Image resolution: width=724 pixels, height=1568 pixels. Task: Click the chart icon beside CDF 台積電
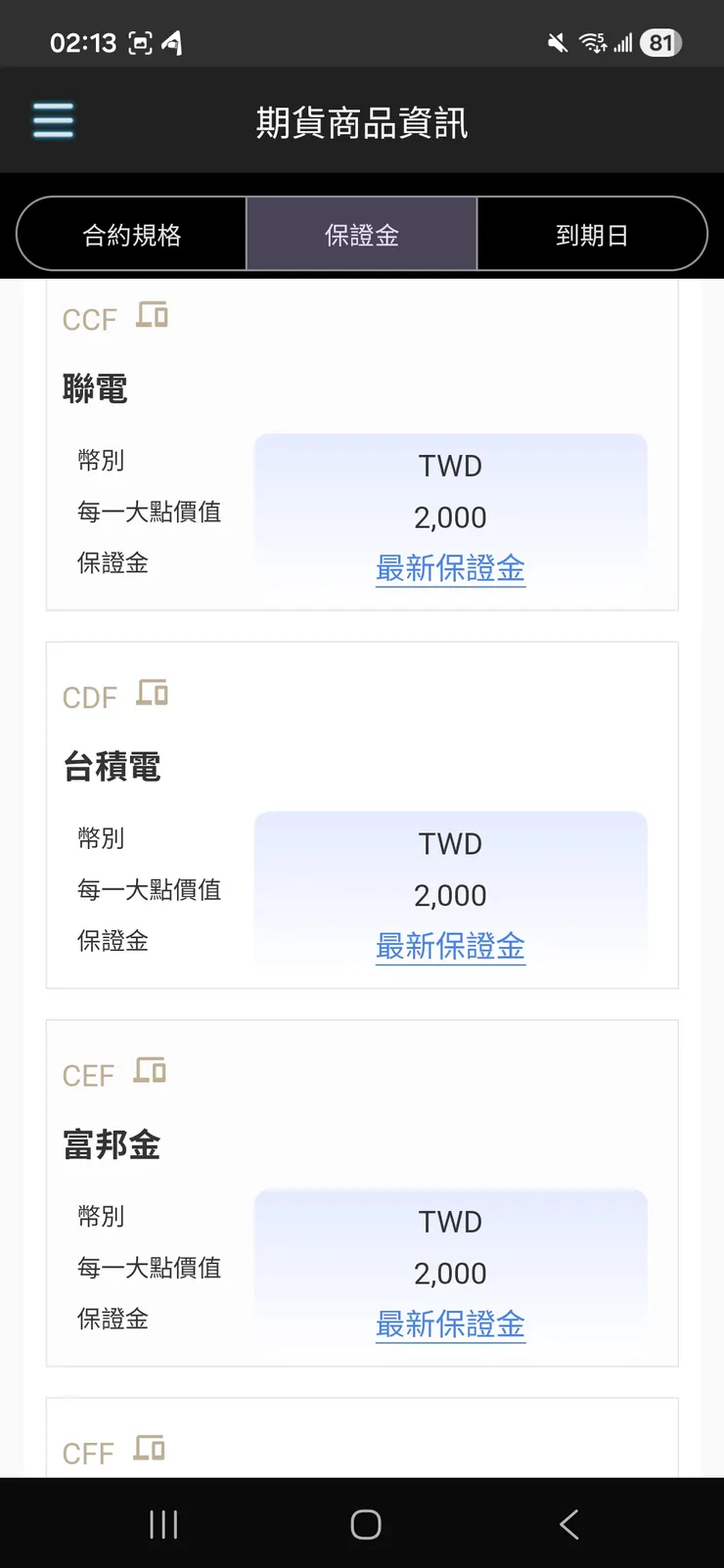click(x=152, y=693)
